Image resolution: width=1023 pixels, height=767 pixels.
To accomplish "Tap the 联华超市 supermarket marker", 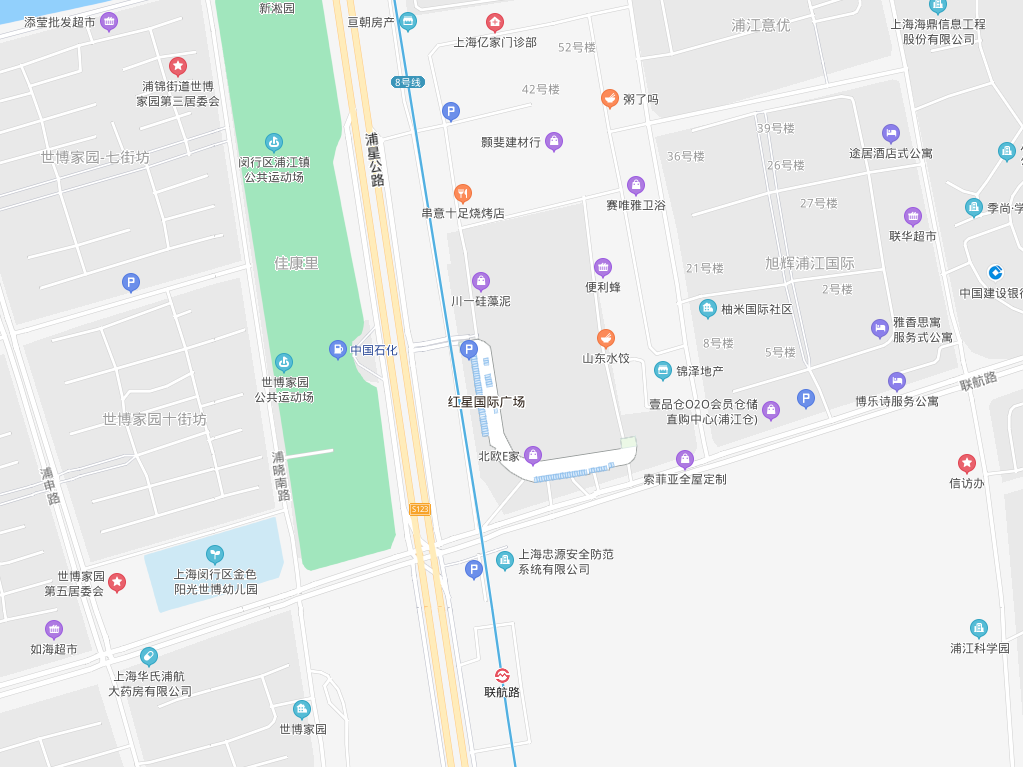I will click(x=912, y=217).
